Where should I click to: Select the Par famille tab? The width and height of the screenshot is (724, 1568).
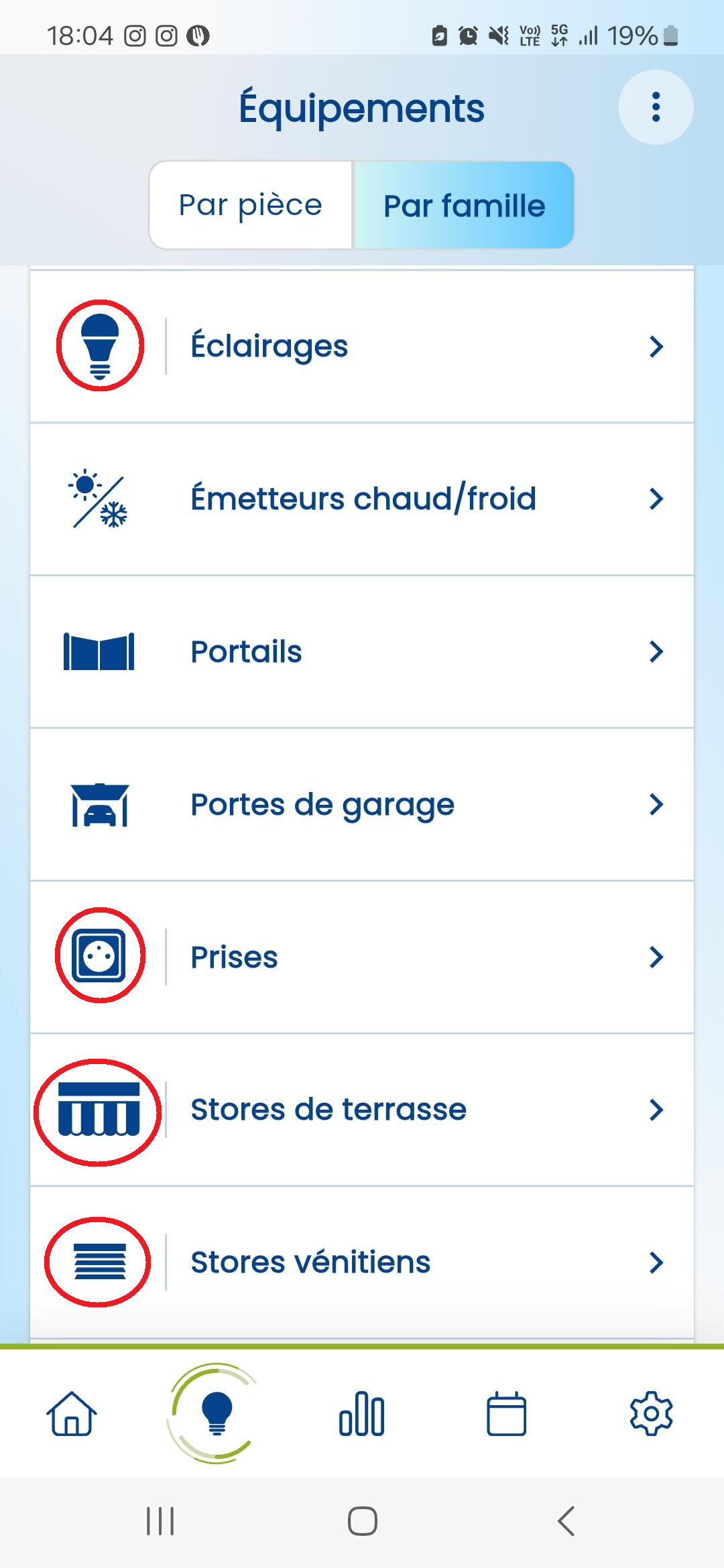point(464,205)
